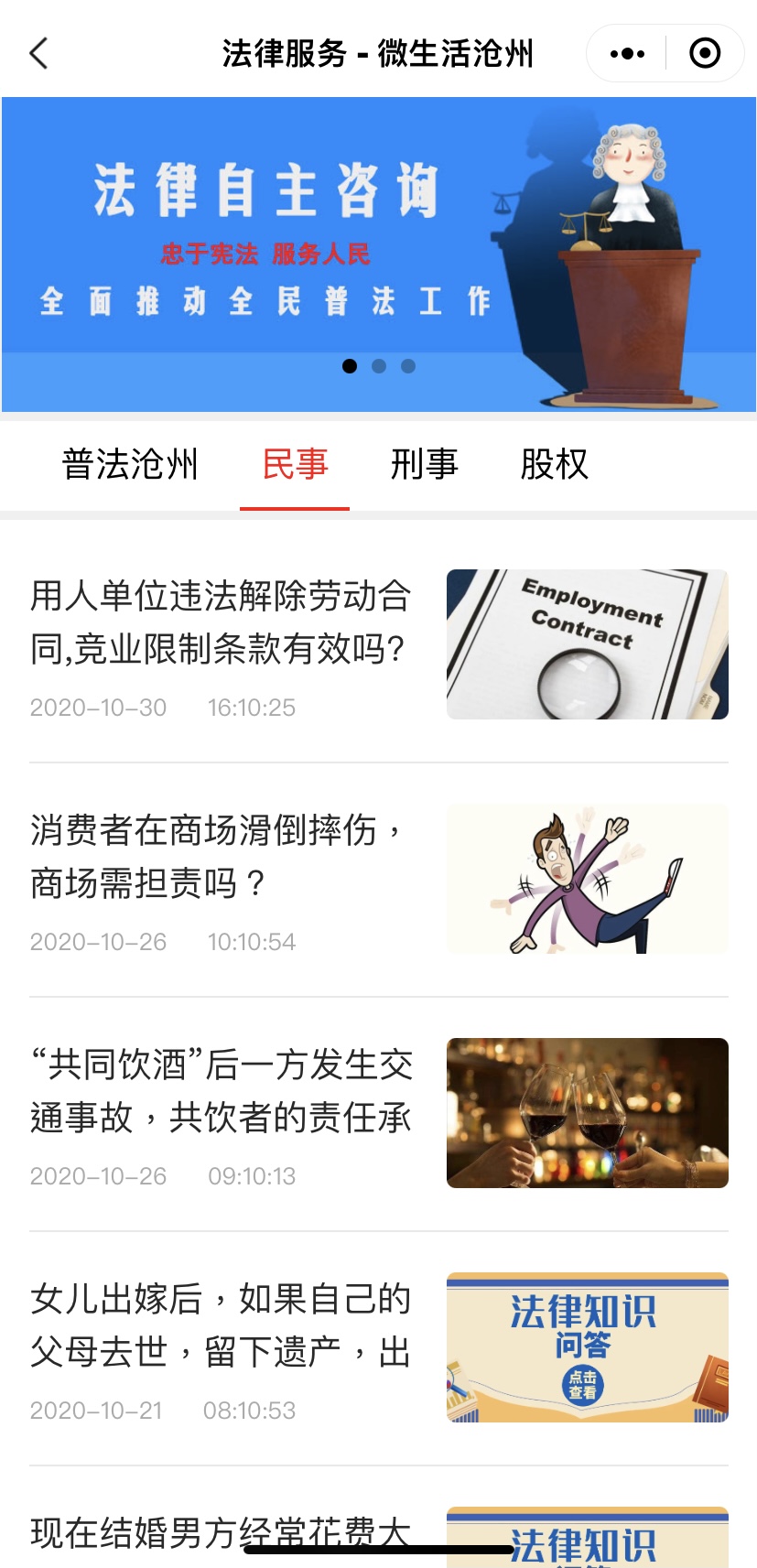Open the article about 女儿出嫁后 inheritance
Image resolution: width=757 pixels, height=1568 pixels.
point(220,1325)
